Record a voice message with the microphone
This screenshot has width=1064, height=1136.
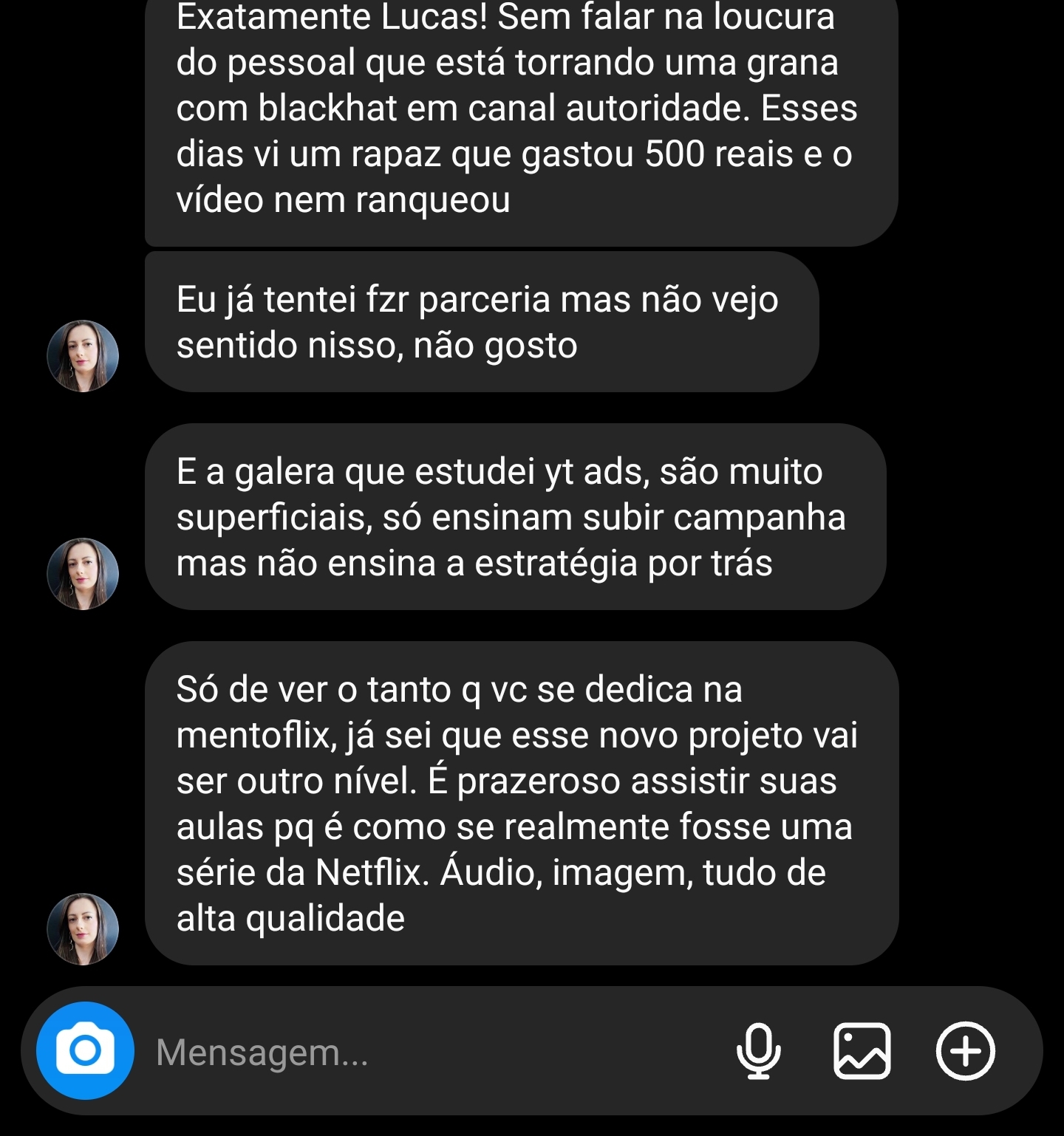[758, 1050]
